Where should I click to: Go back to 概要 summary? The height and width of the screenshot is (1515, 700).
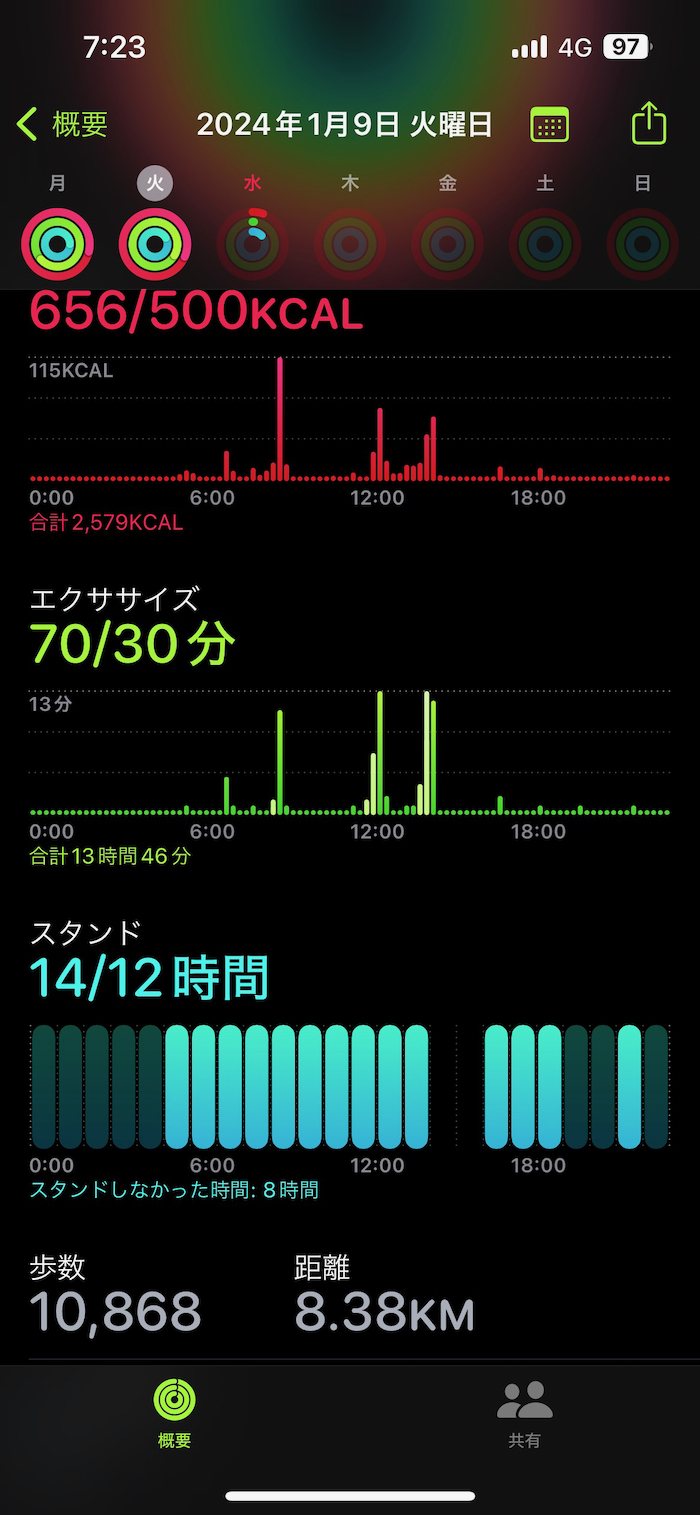click(x=62, y=125)
